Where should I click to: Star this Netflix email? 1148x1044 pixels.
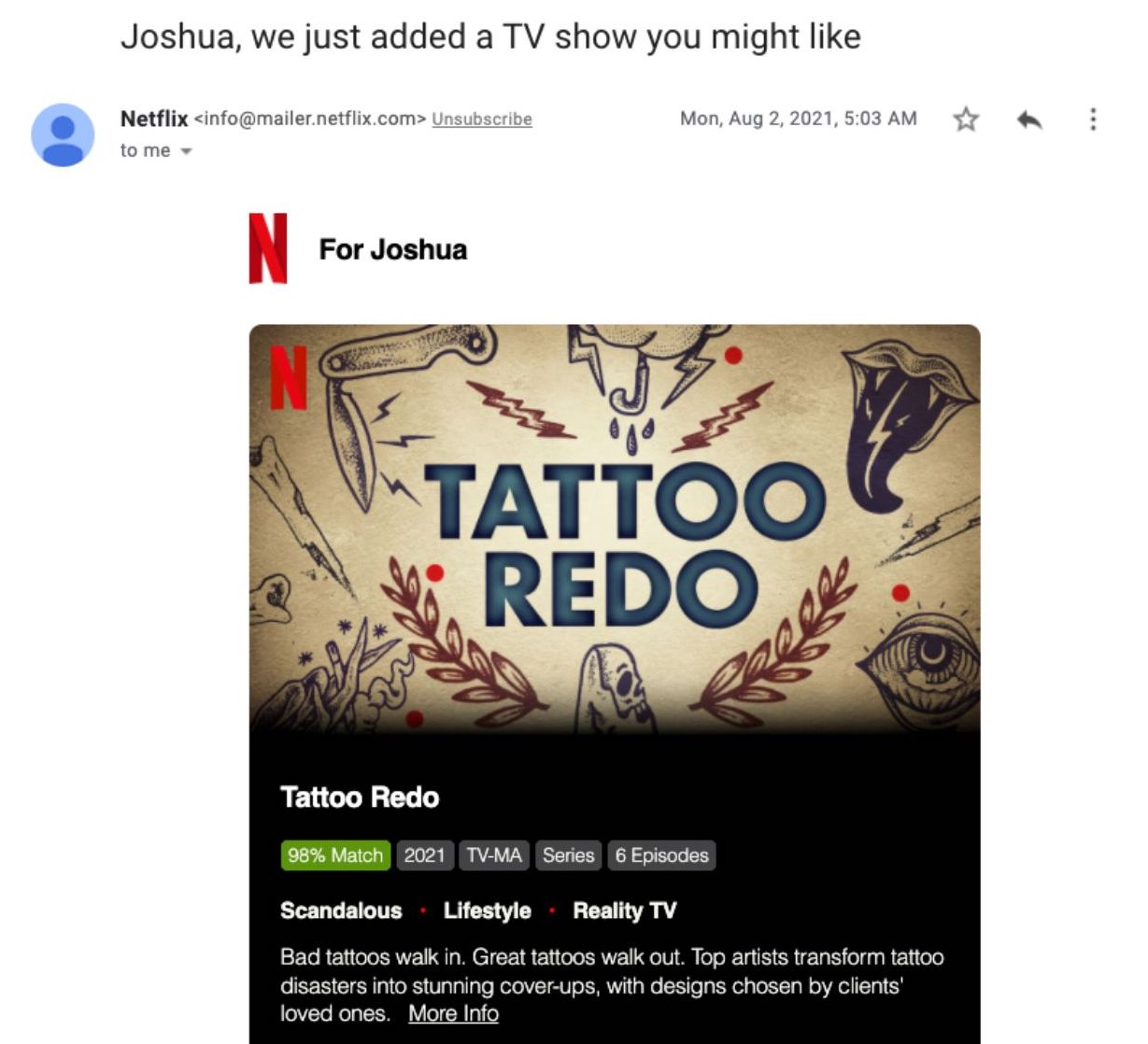click(966, 120)
